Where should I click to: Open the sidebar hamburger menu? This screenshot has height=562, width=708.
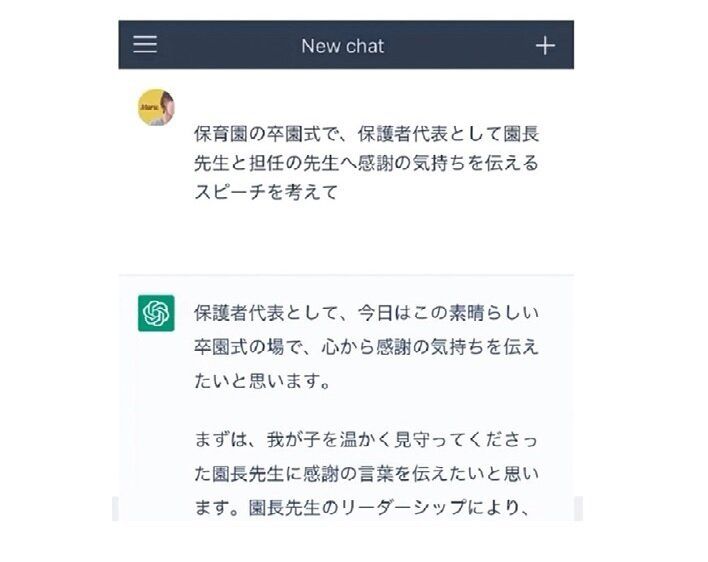coord(146,45)
